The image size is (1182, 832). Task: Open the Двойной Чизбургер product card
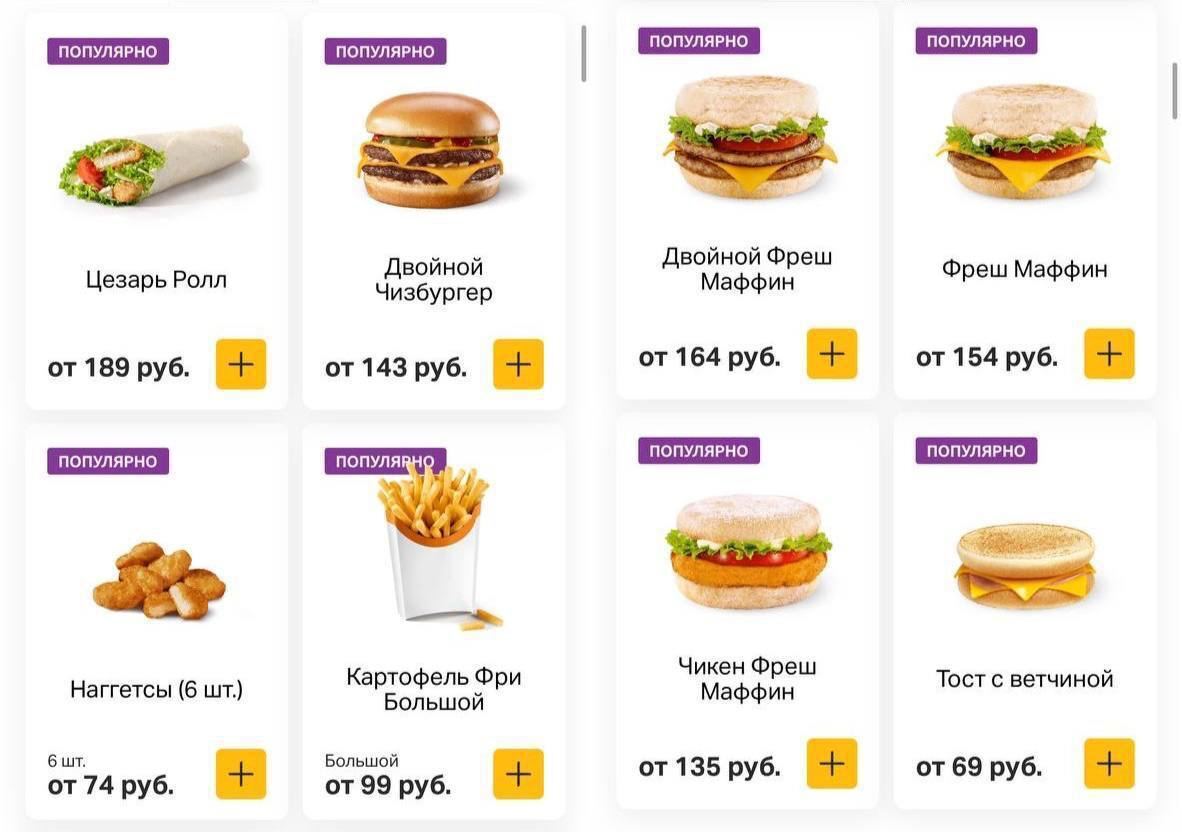433,200
